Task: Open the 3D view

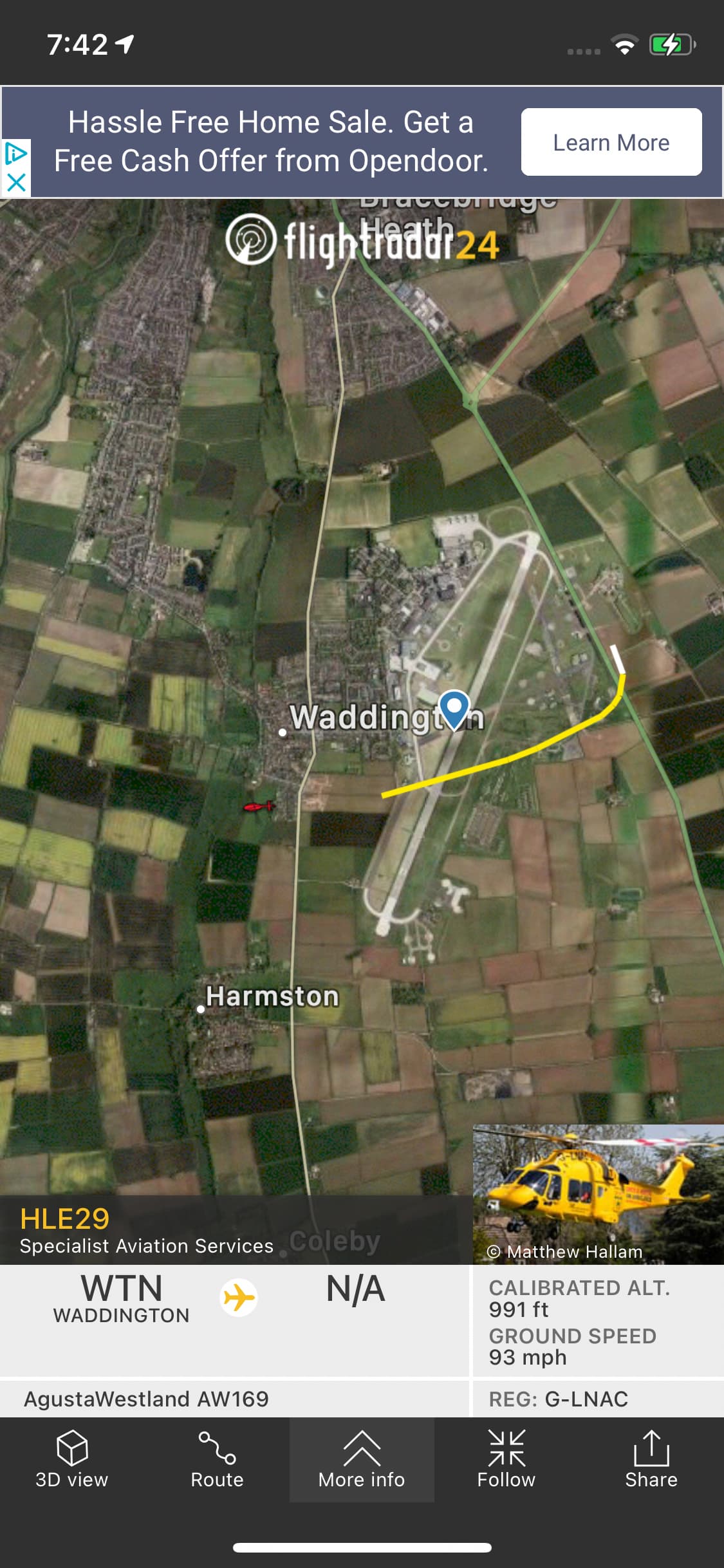Action: point(71,1459)
